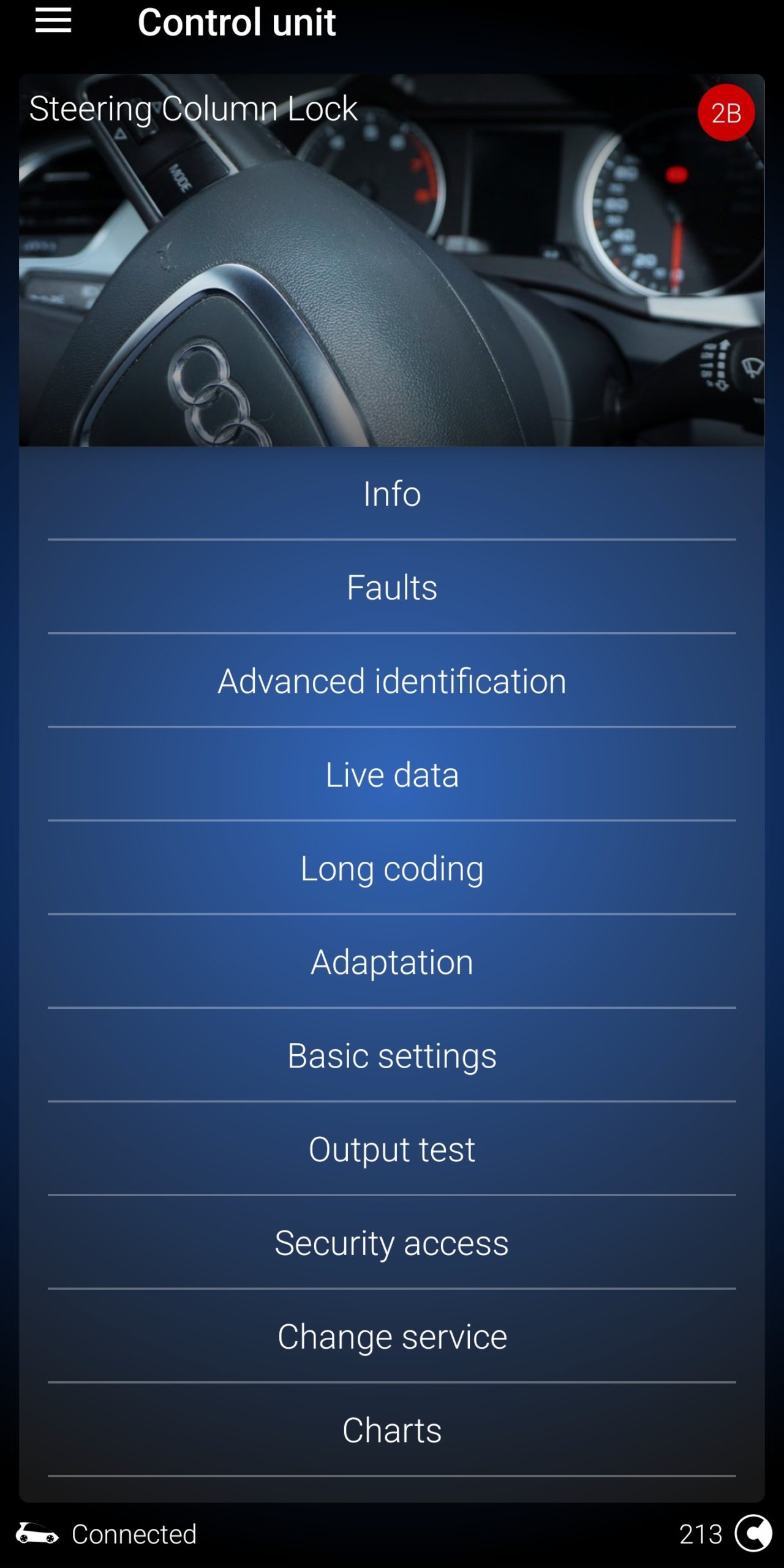This screenshot has height=1568, width=784.
Task: Select Change service
Action: (392, 1337)
